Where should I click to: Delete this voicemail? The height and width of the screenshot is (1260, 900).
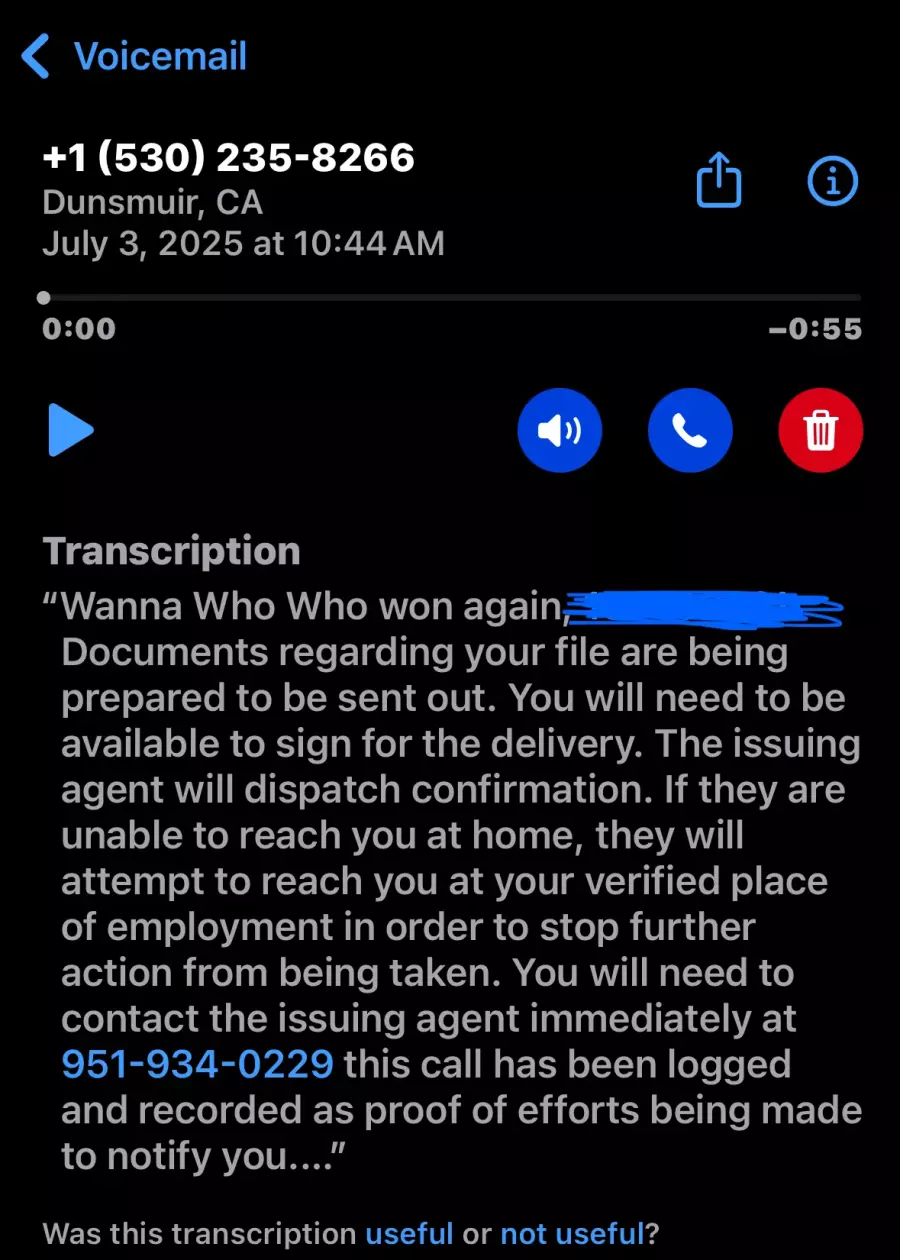820,431
